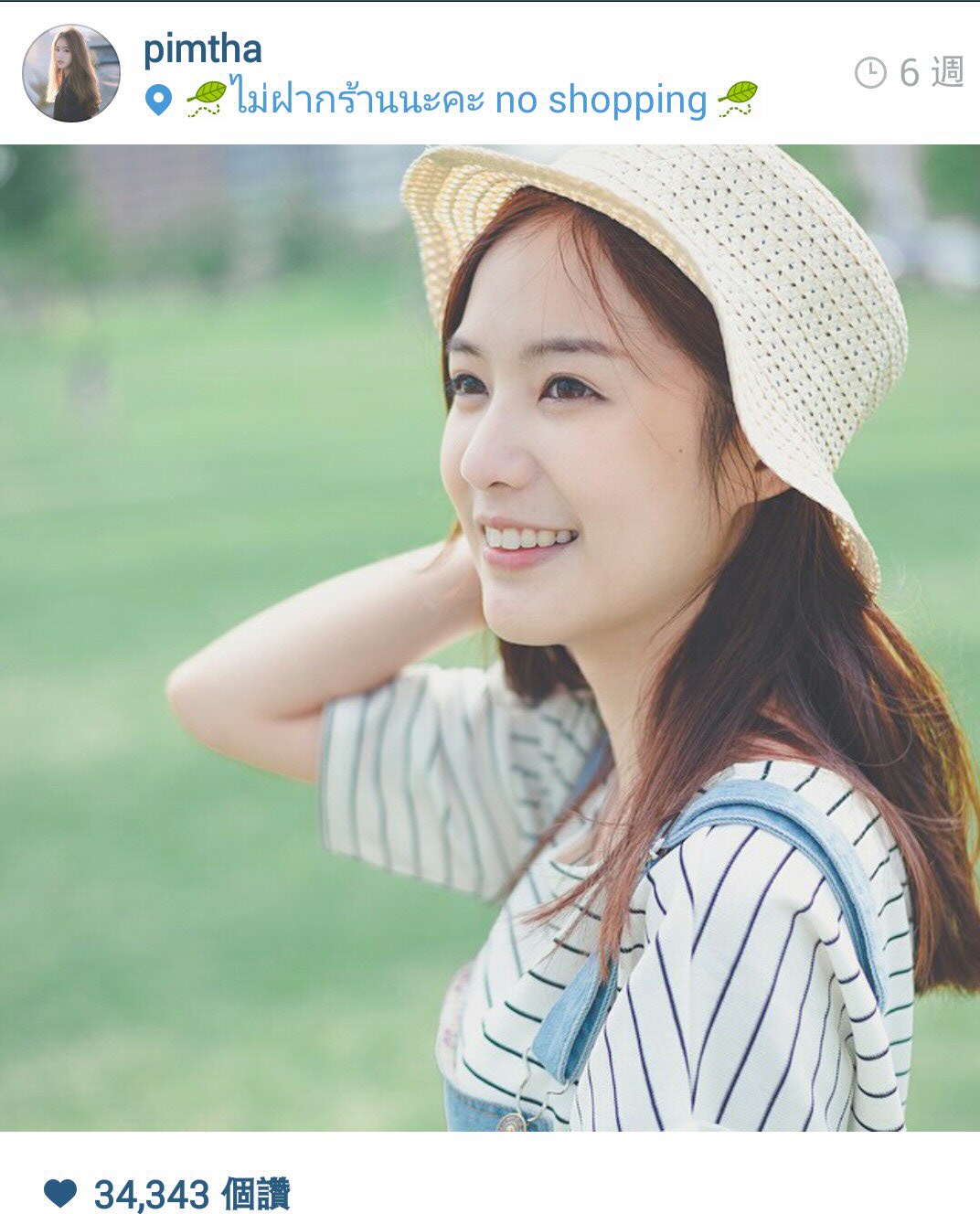980x1214 pixels.
Task: View the list of 34,343 likes
Action: [x=191, y=1193]
